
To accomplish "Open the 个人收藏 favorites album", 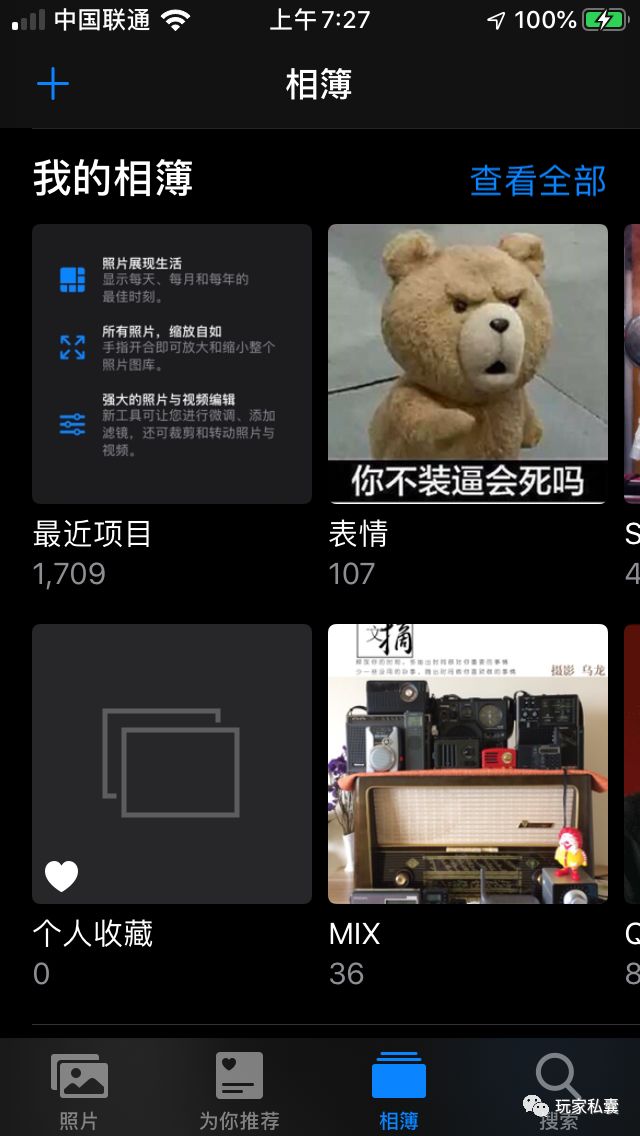I will (x=172, y=764).
